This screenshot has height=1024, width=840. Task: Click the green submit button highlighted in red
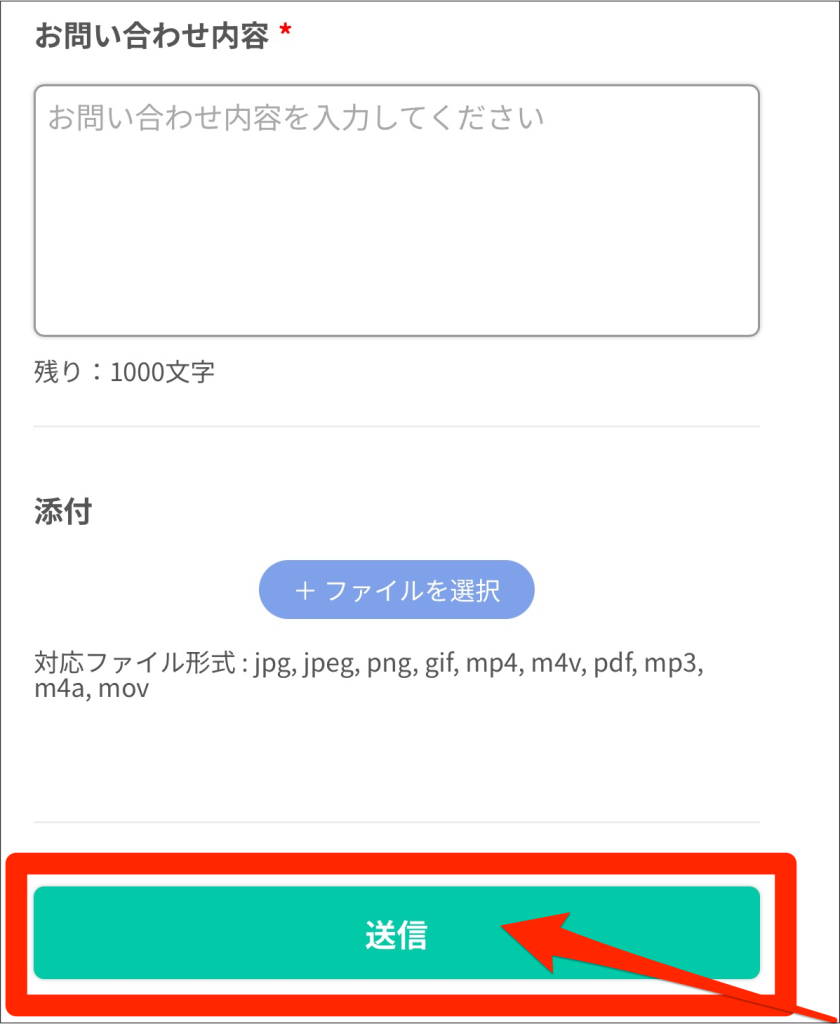click(396, 933)
